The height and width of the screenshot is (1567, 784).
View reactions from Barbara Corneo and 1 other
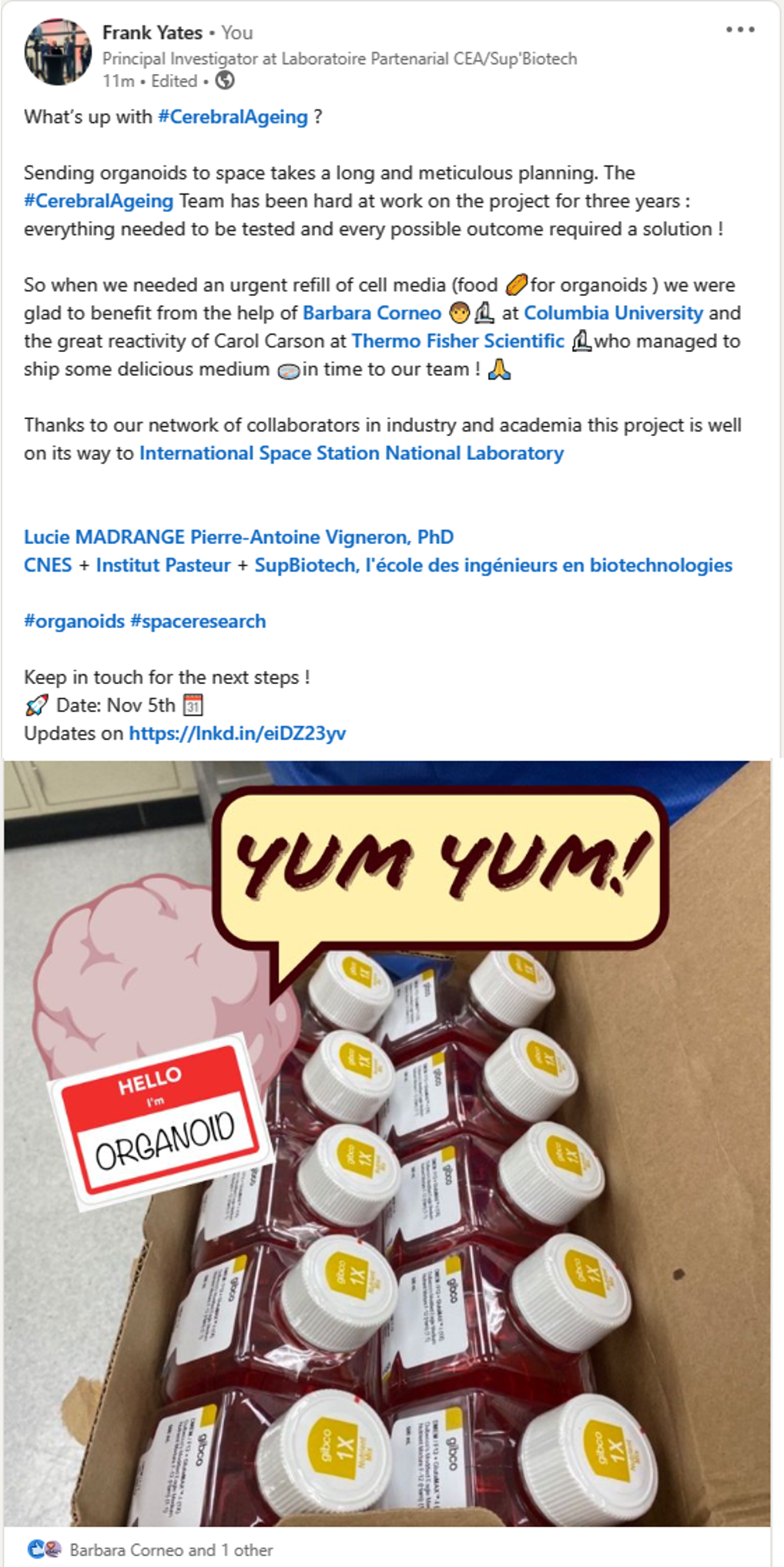point(169,1550)
